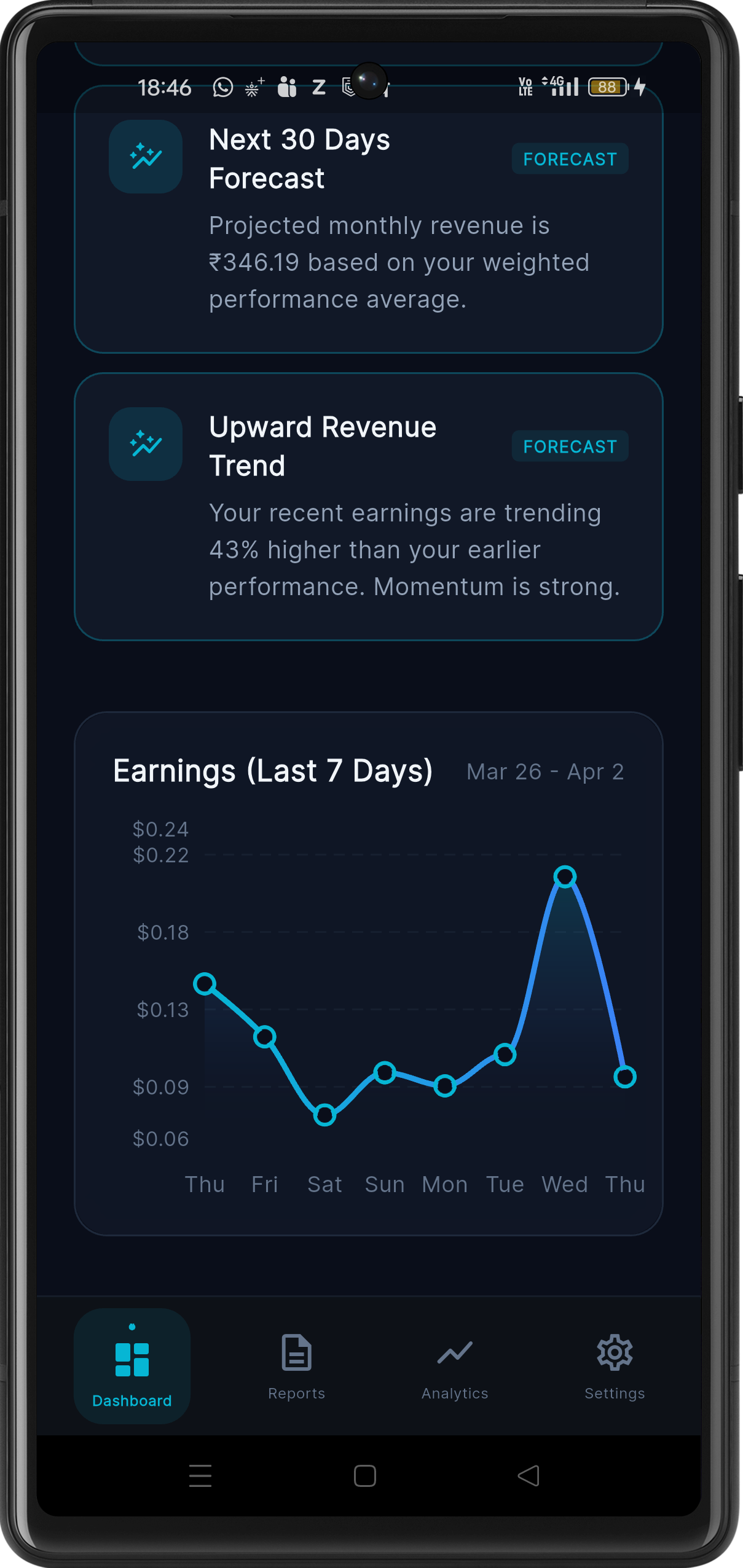Click the sparkle icon on Upward Revenue Trend card
Image resolution: width=743 pixels, height=1568 pixels.
[145, 444]
